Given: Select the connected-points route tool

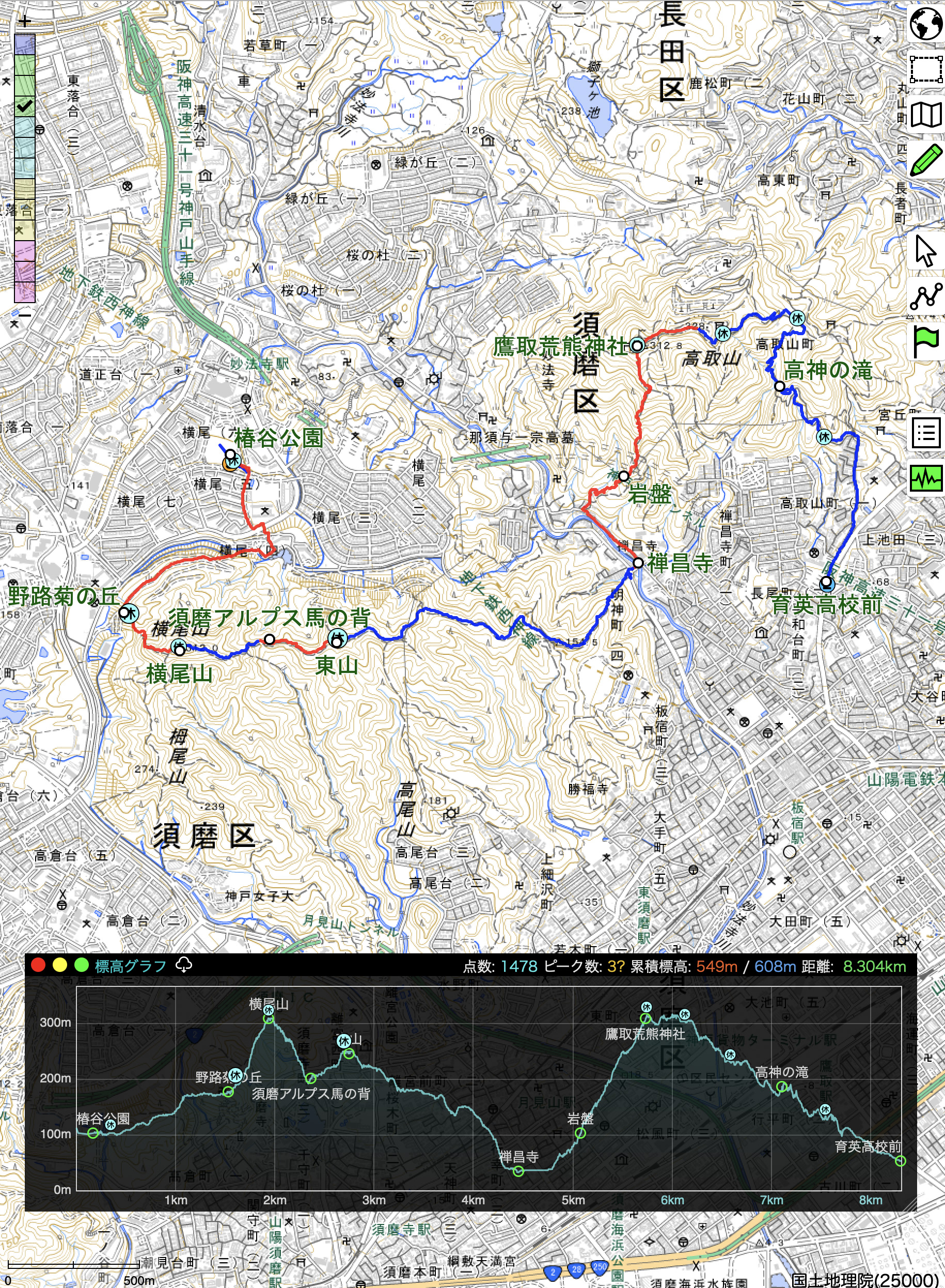Looking at the screenshot, I should click(x=925, y=296).
